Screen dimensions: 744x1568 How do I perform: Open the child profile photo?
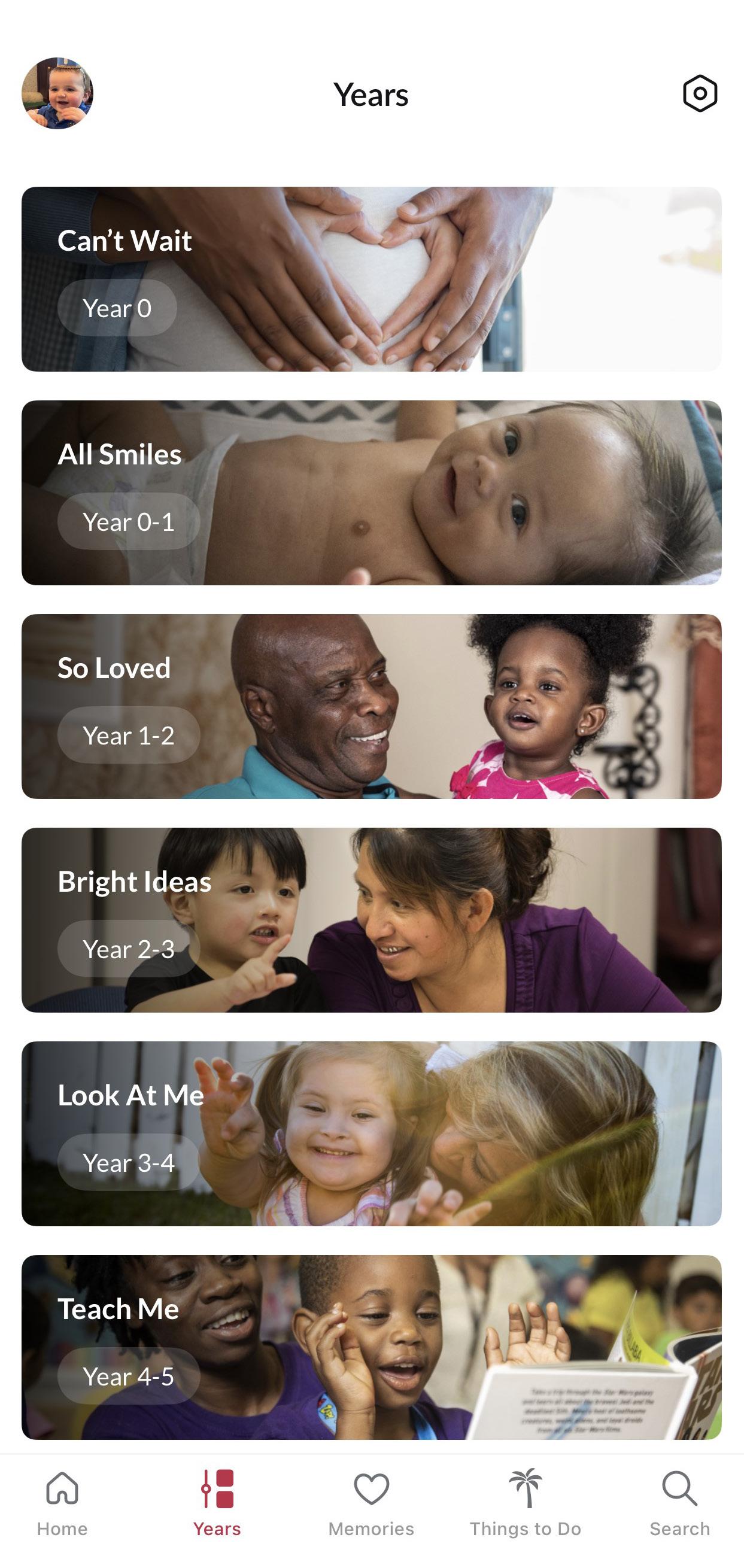57,94
